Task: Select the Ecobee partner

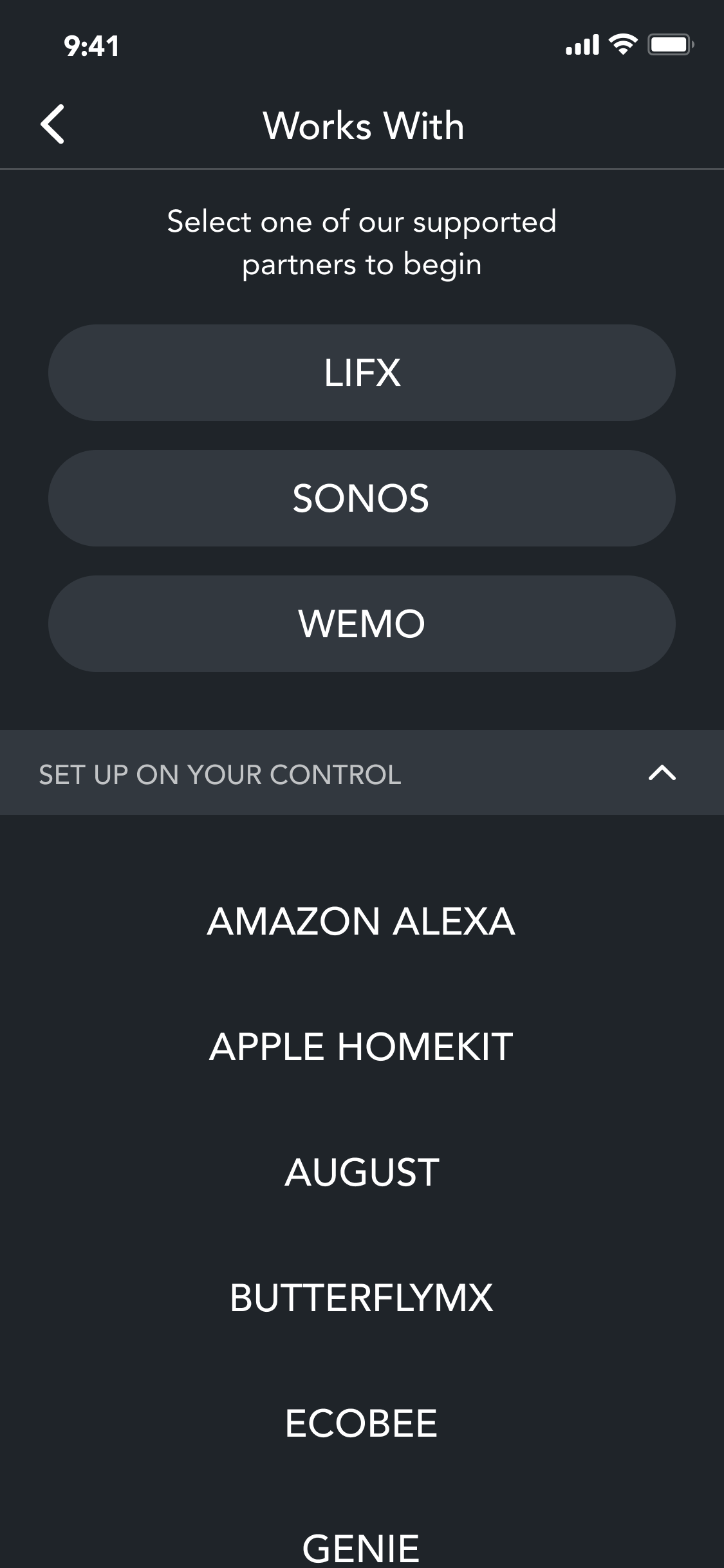Action: tap(362, 1423)
